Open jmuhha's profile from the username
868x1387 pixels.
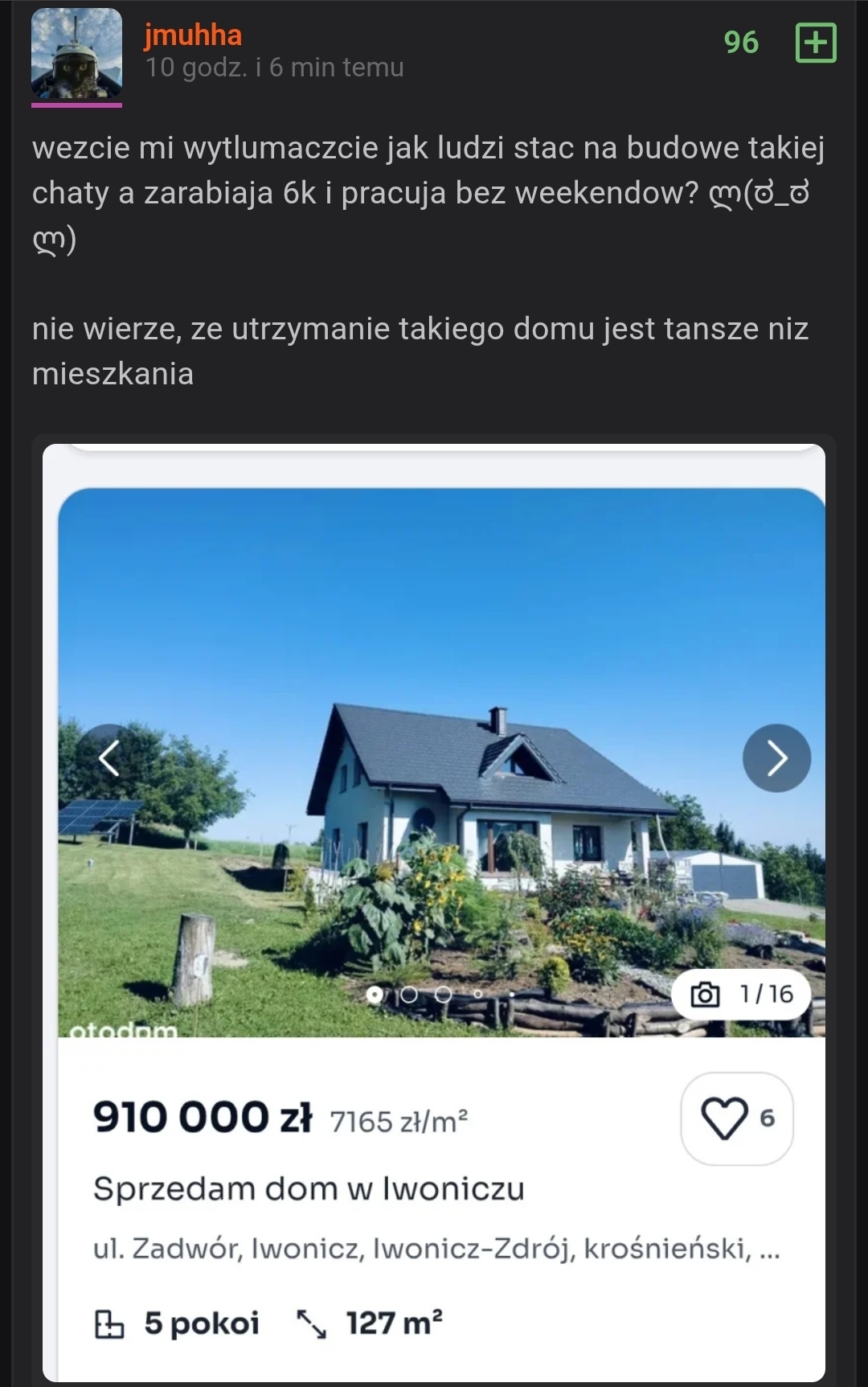point(193,35)
